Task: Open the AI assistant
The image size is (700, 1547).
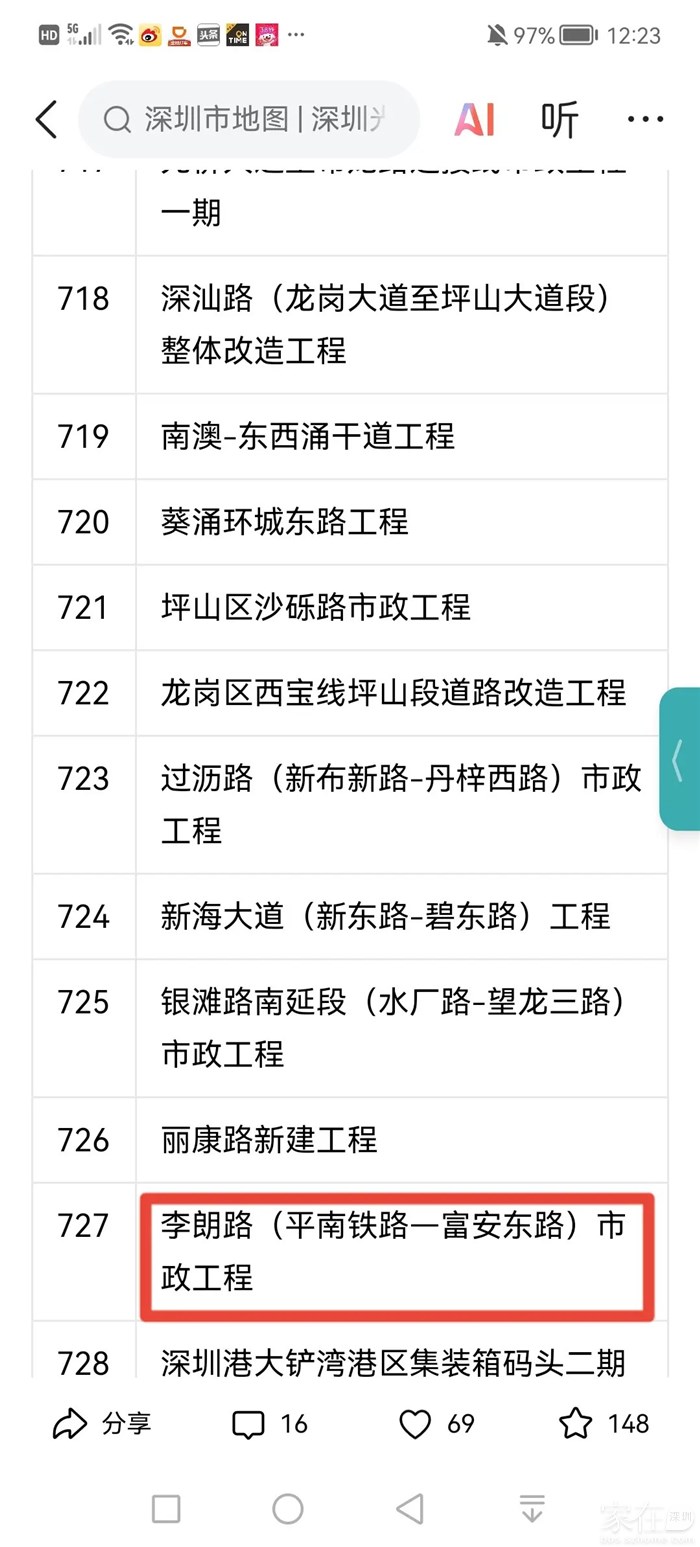Action: [474, 120]
